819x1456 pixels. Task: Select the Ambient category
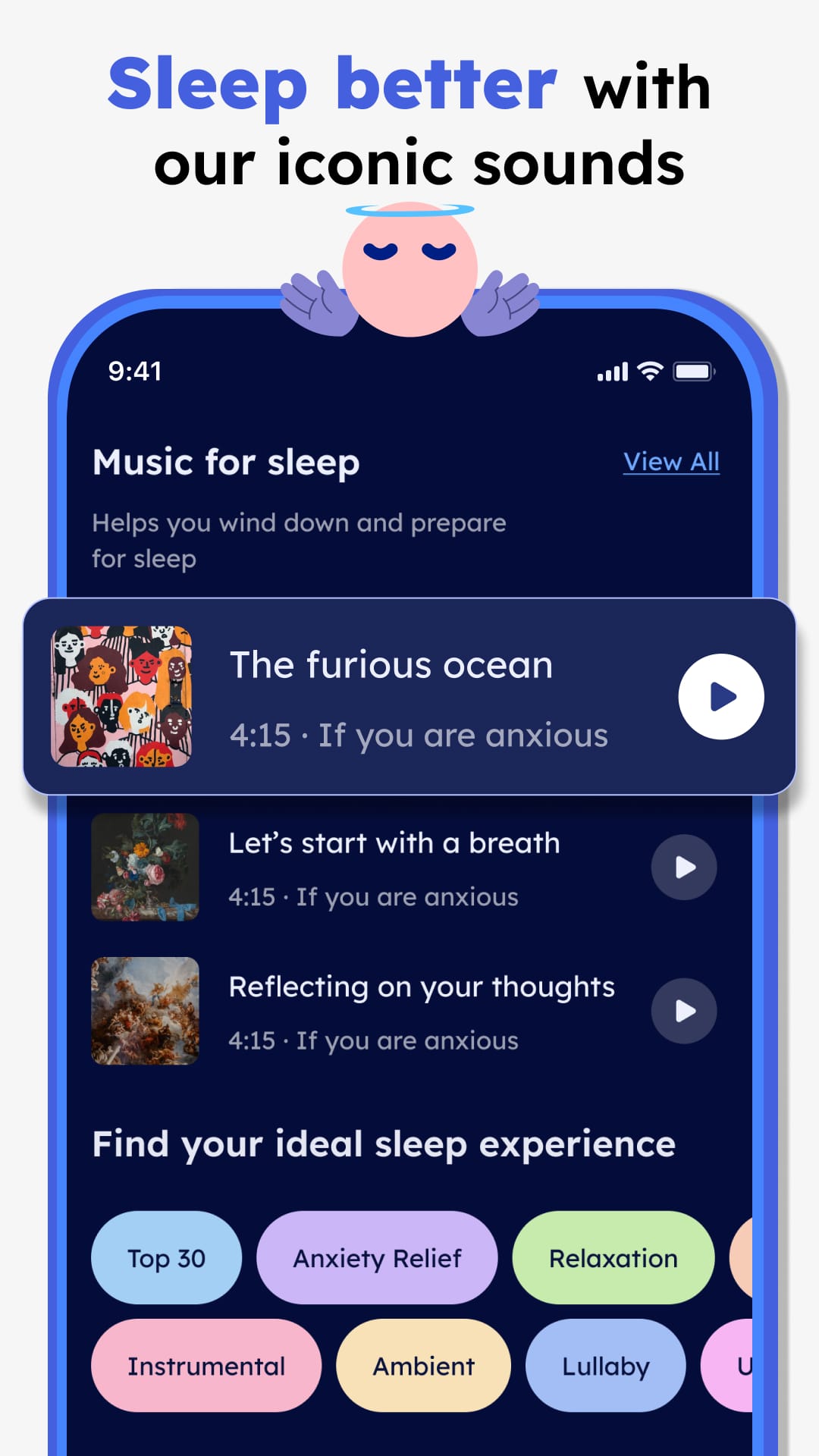coord(422,1366)
